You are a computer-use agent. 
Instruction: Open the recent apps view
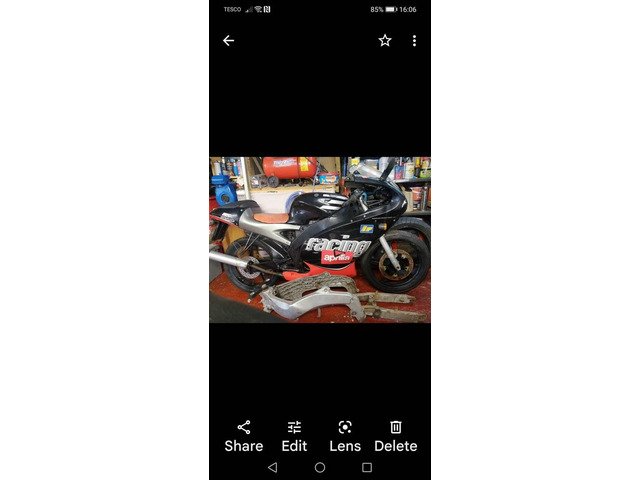pos(367,467)
